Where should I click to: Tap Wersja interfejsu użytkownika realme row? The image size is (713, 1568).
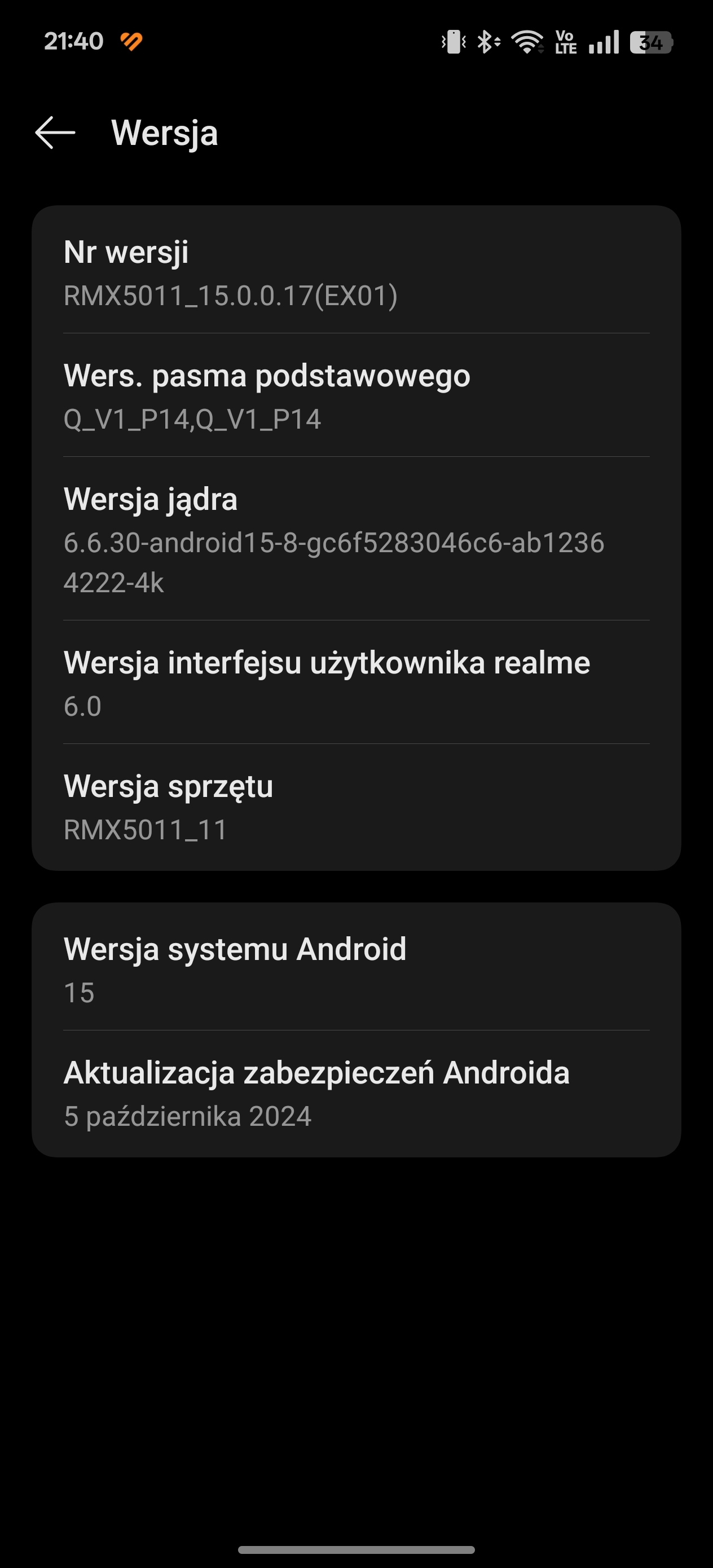[356, 682]
